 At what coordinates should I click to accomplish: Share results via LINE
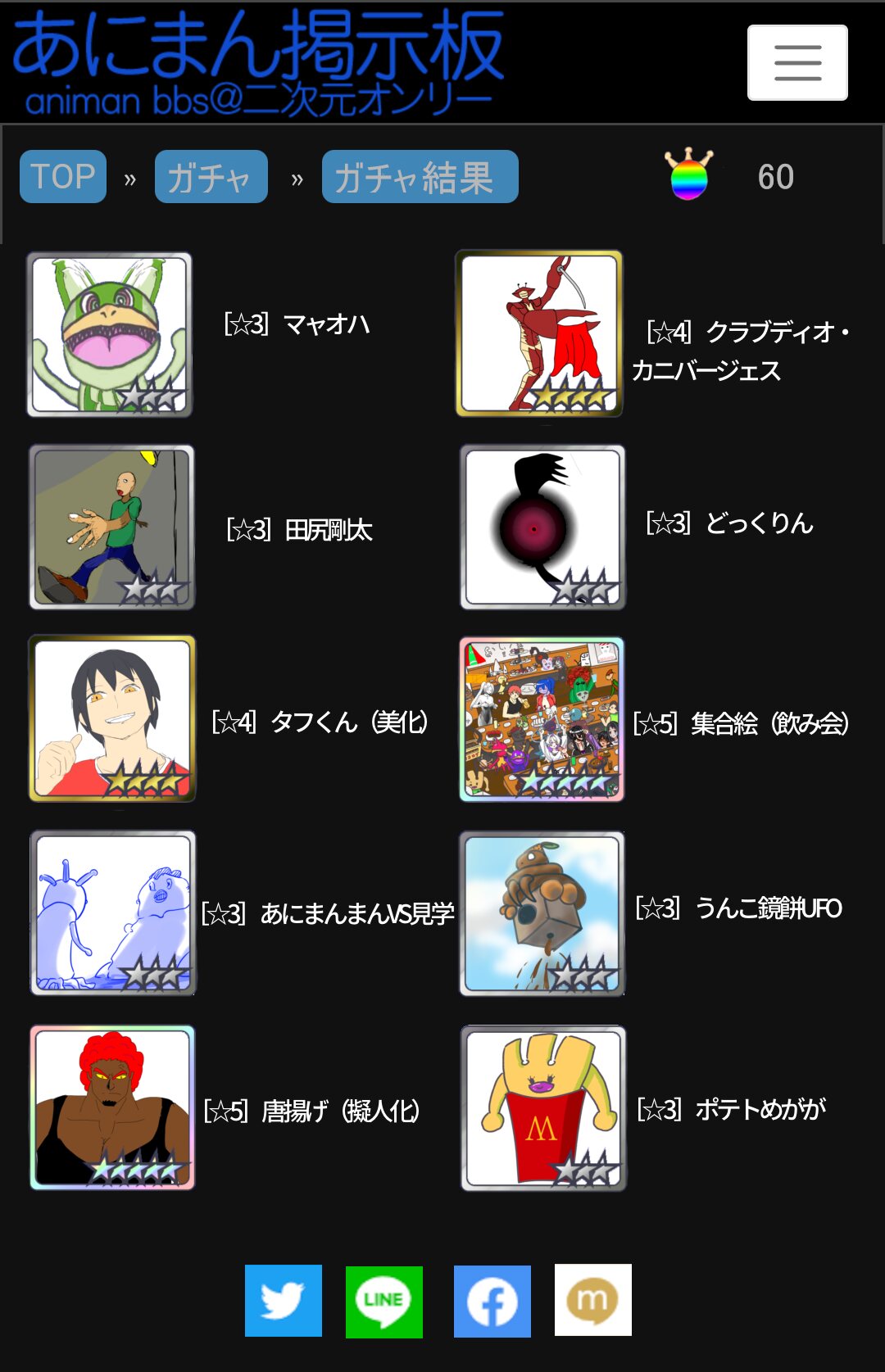point(384,1301)
